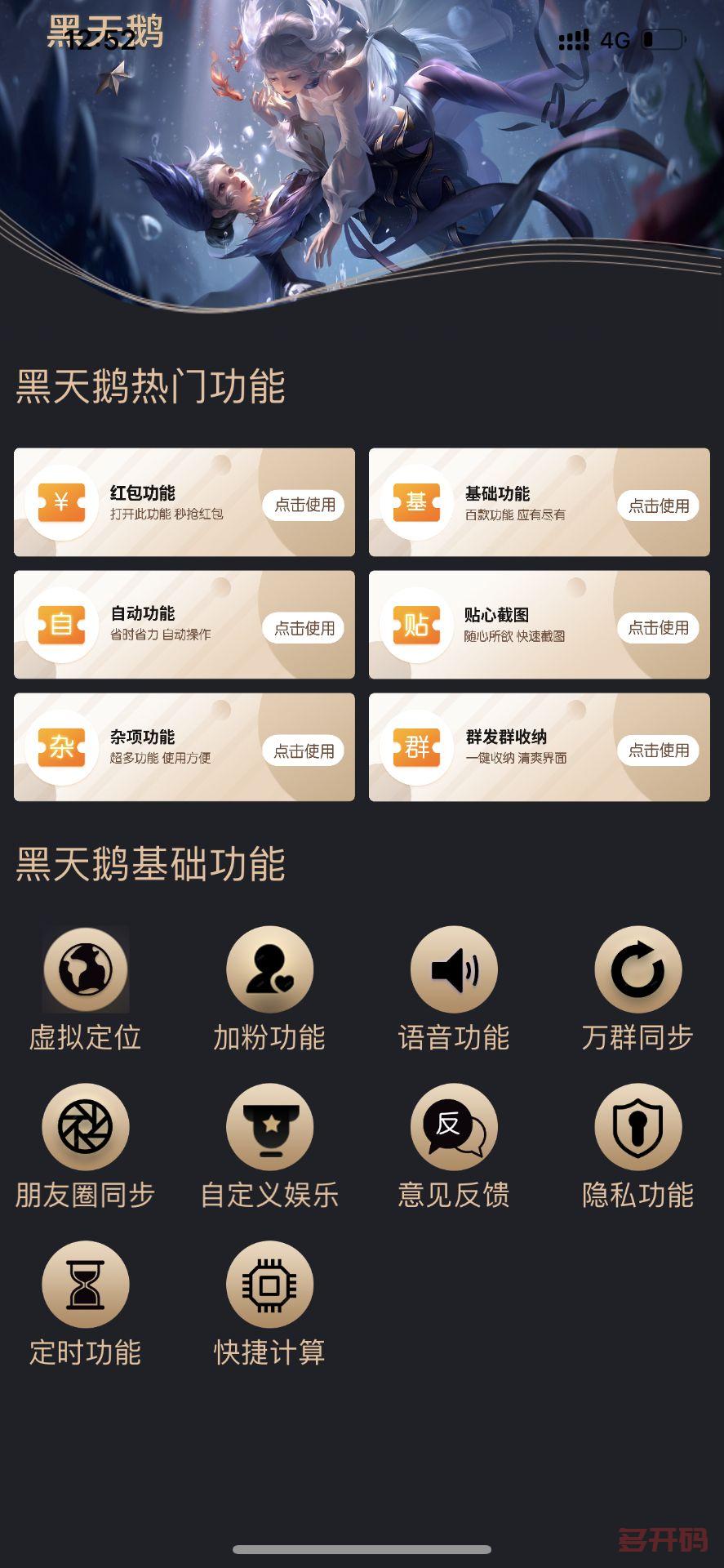Open the 虚拟定位 globe icon
Image resolution: width=724 pixels, height=1568 pixels.
pyautogui.click(x=85, y=968)
